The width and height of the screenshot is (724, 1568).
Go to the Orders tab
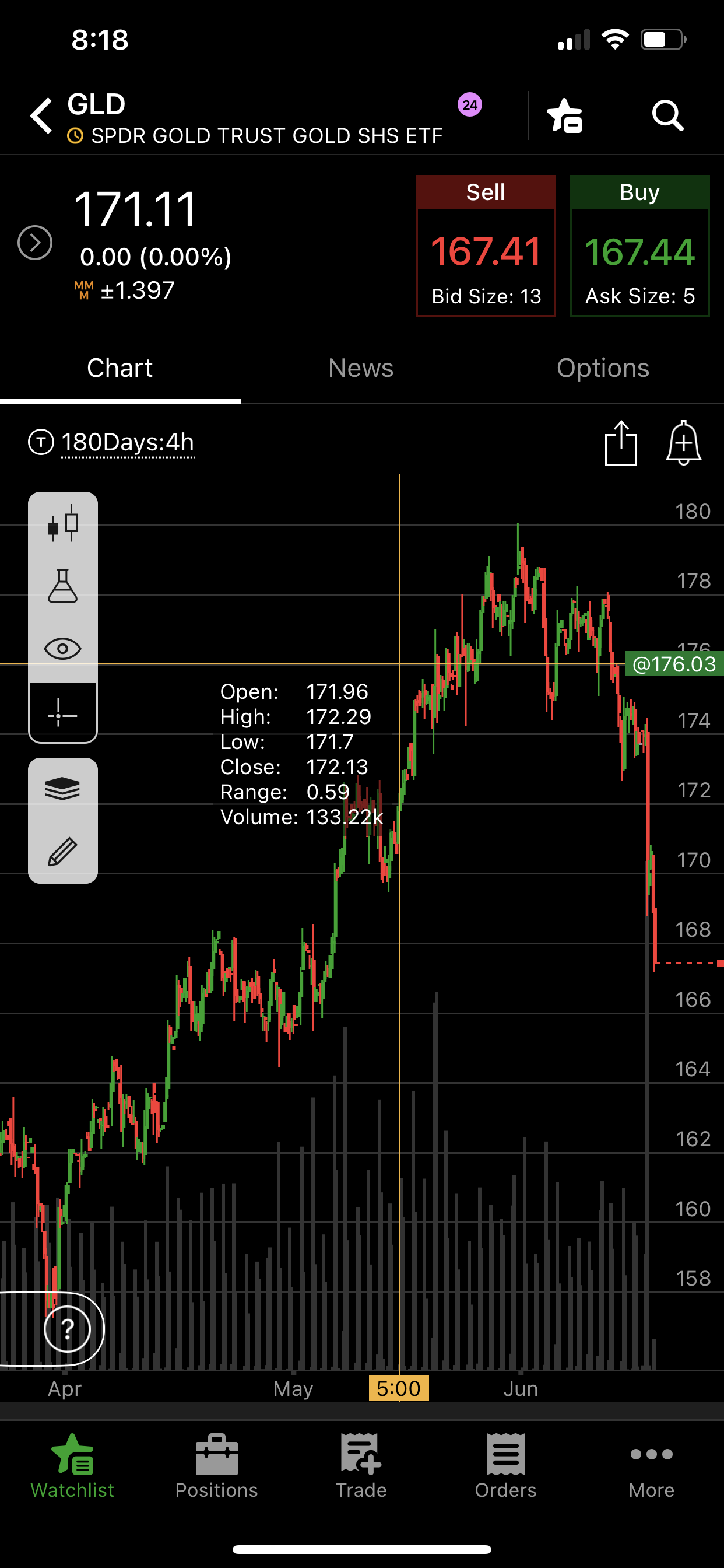tap(505, 1466)
